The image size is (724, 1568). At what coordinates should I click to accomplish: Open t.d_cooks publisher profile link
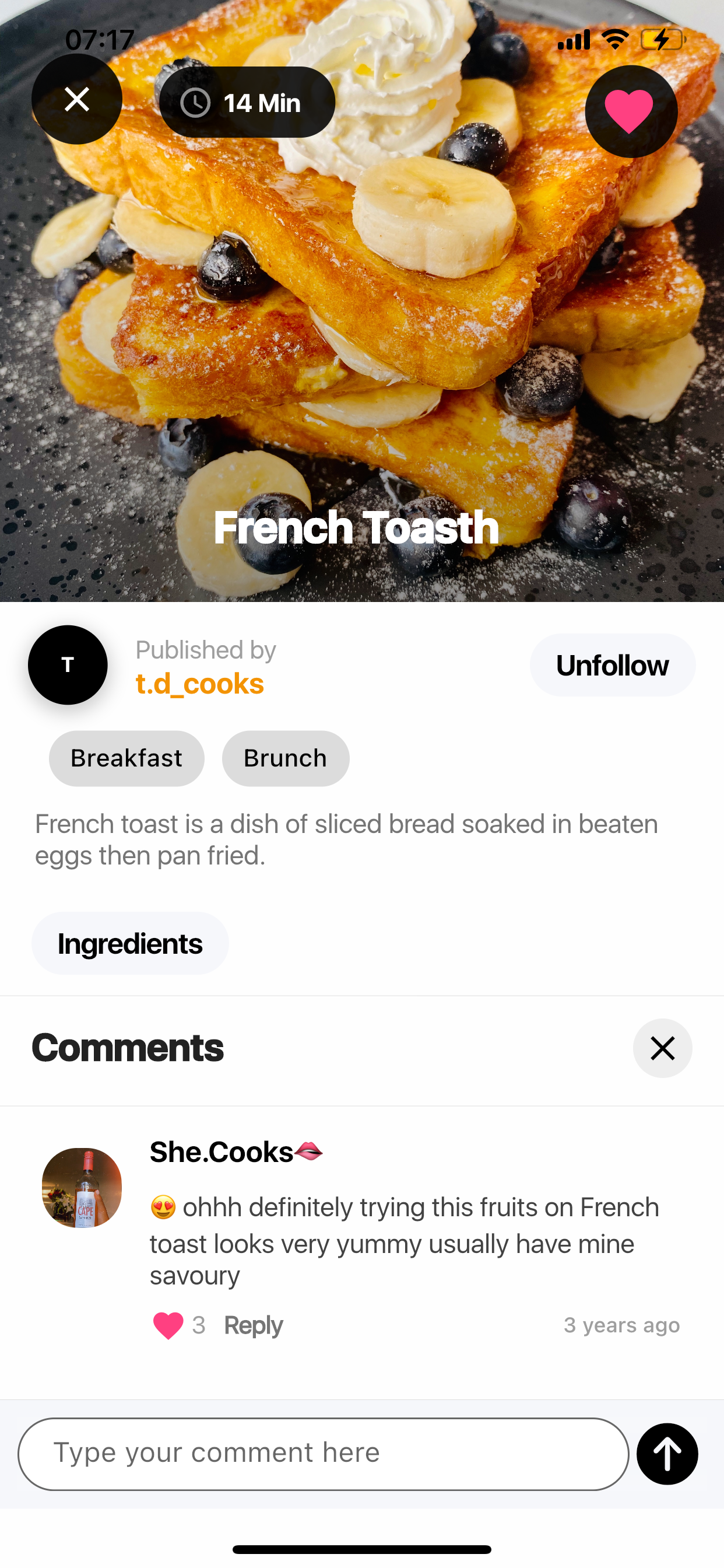point(199,684)
